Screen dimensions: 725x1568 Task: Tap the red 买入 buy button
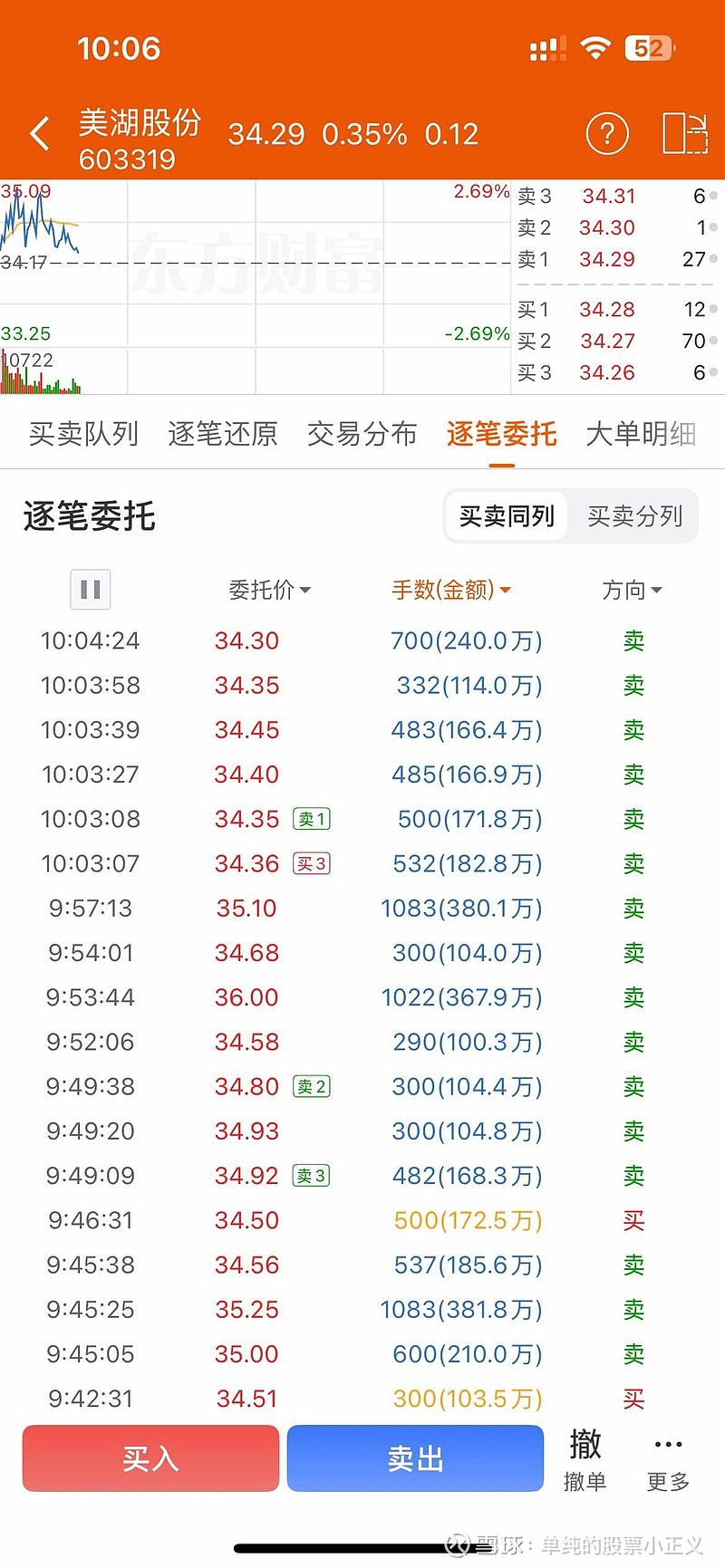(150, 1458)
